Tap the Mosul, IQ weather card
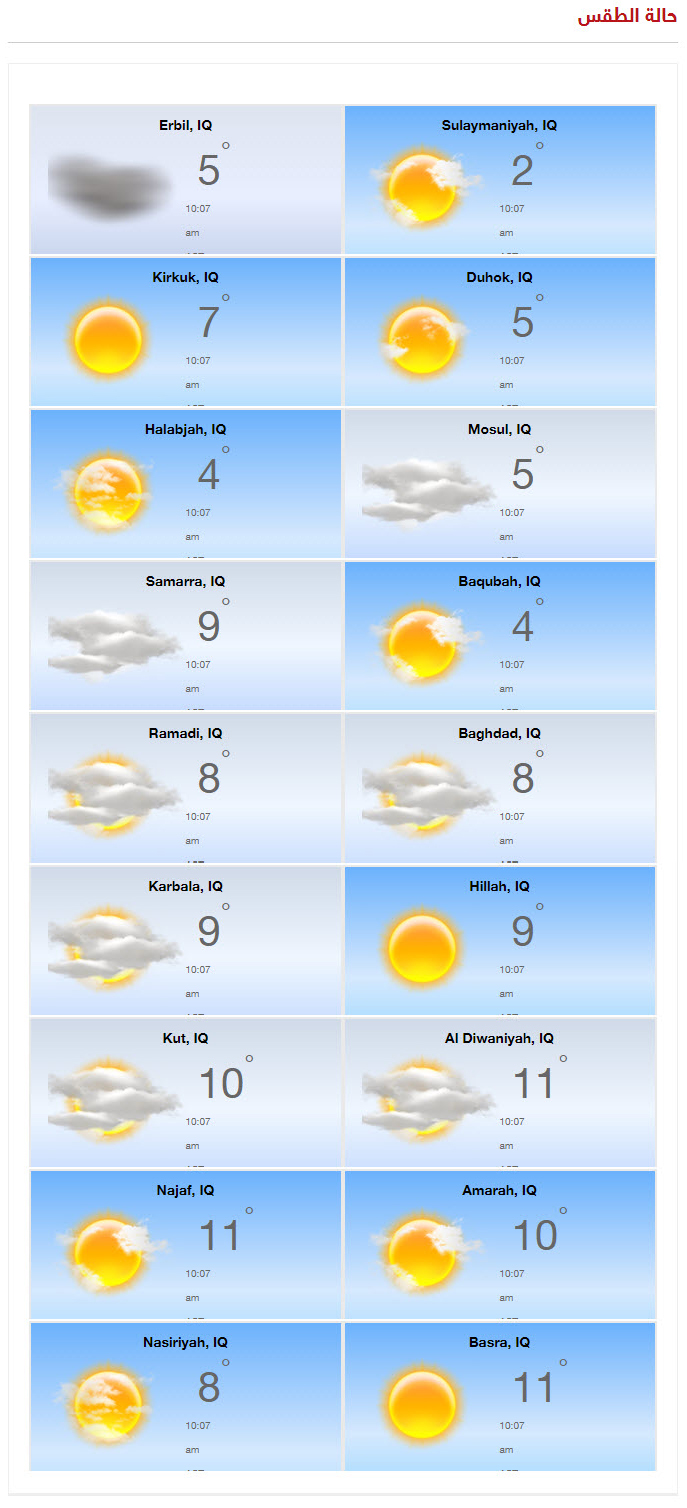 pyautogui.click(x=500, y=484)
